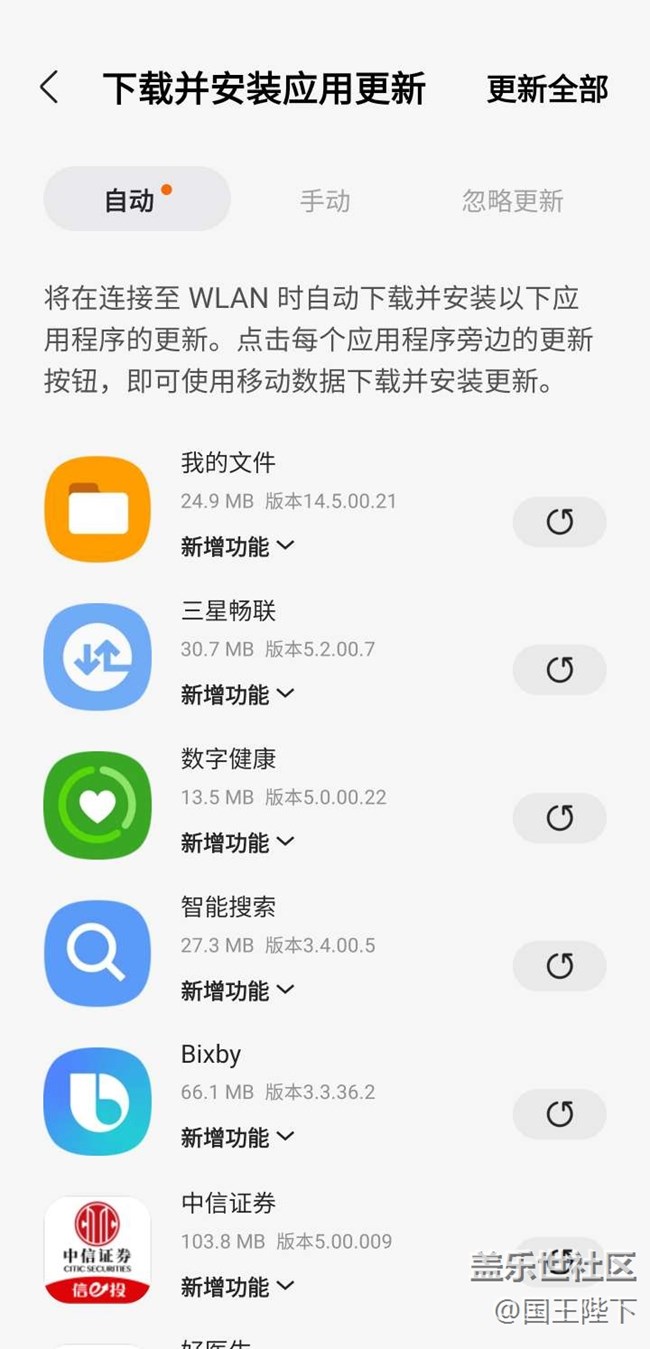Expand 新增功能 under 数字健康

(x=238, y=842)
